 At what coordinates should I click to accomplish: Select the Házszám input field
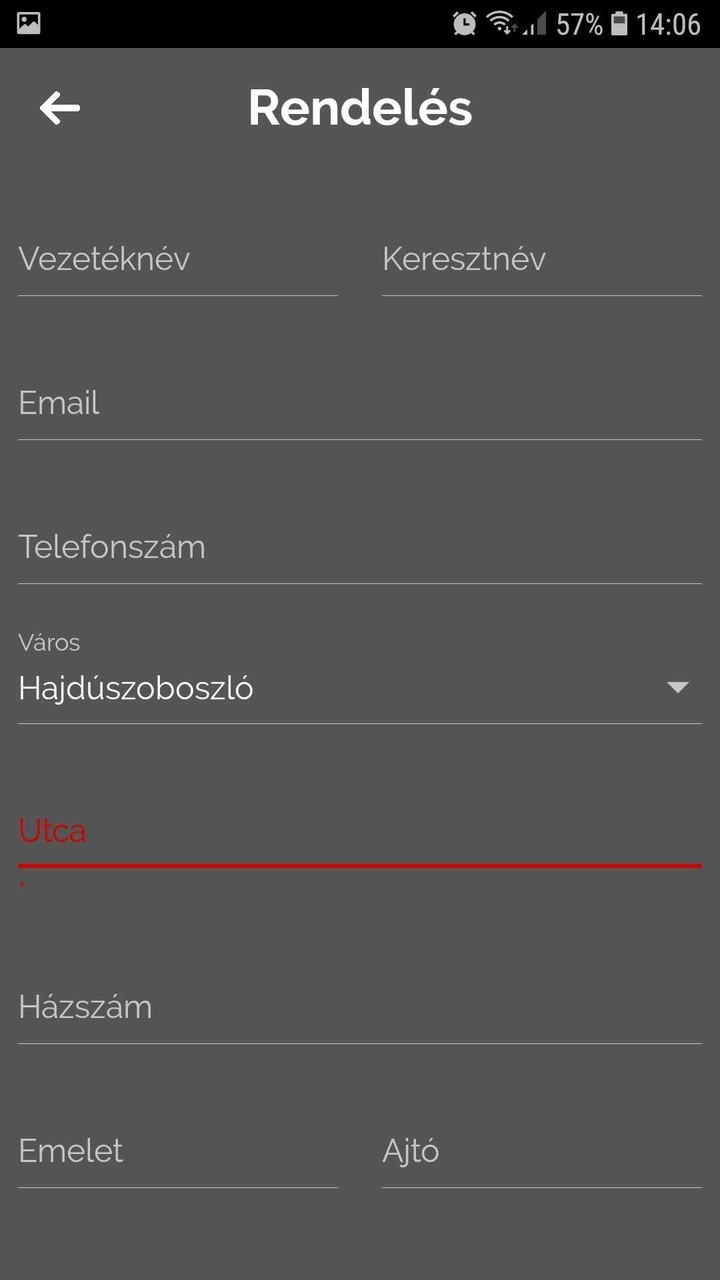[360, 1010]
